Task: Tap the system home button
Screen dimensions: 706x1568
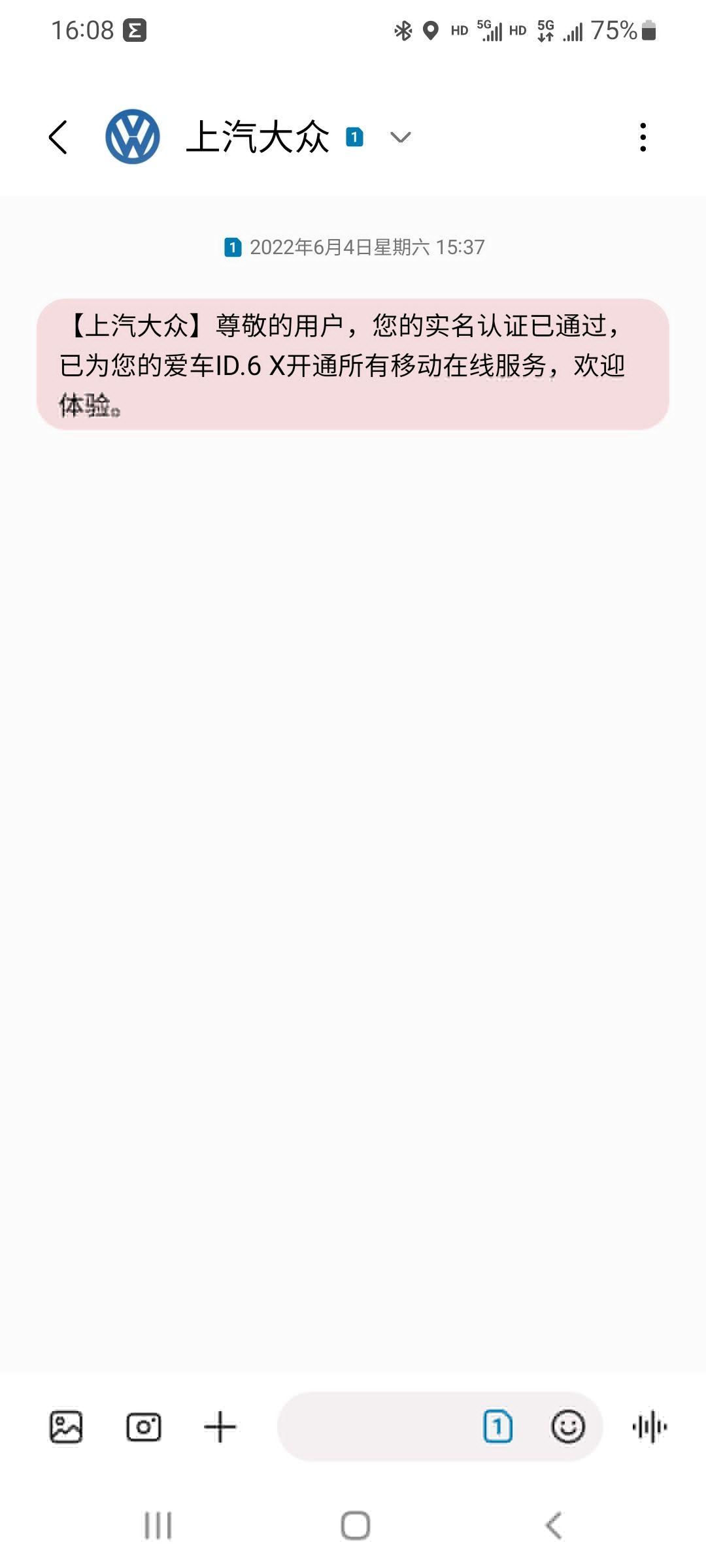Action: pos(355,1526)
